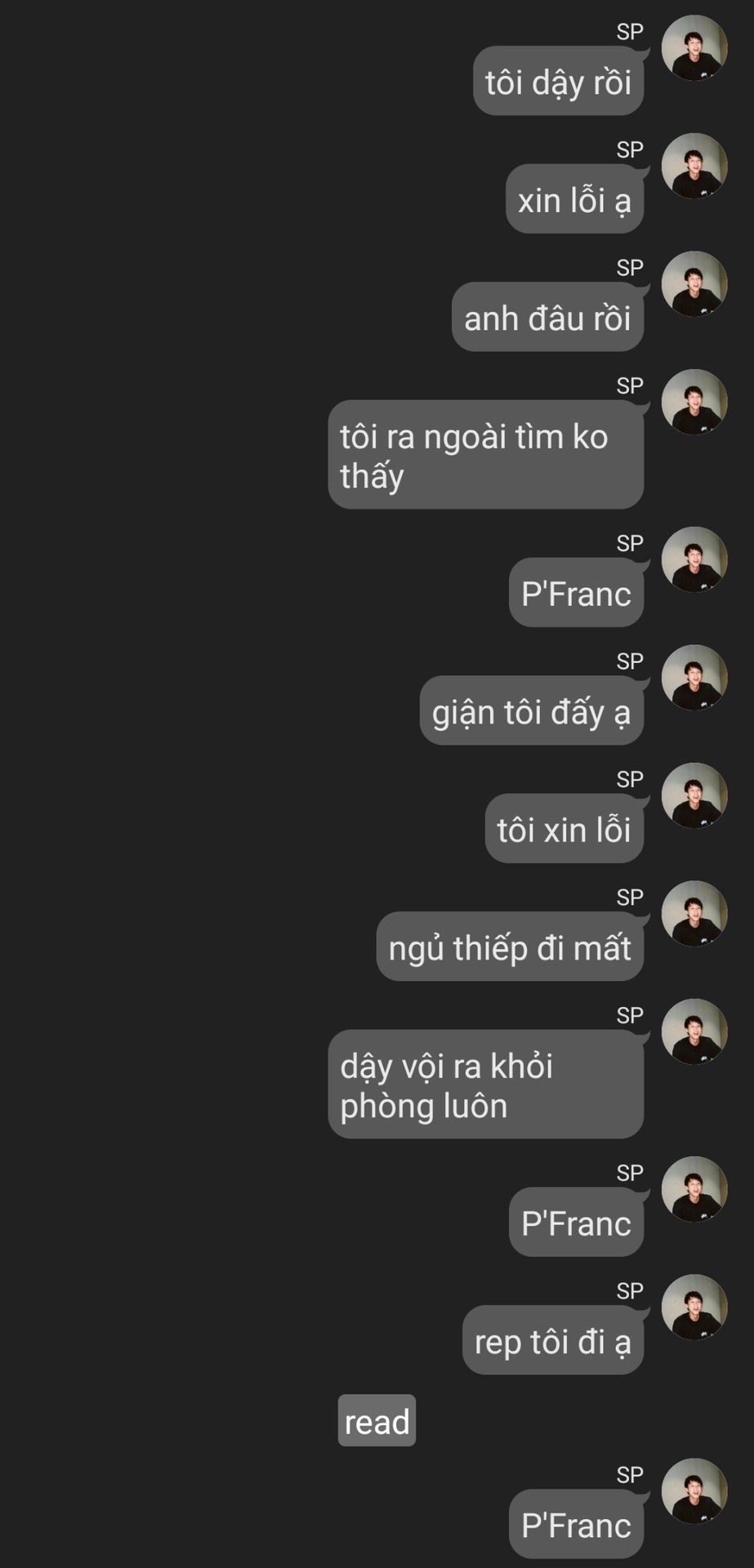This screenshot has height=1568, width=754.
Task: Tap SP's profile photo next to "anh đâu rồi"
Action: pyautogui.click(x=694, y=284)
